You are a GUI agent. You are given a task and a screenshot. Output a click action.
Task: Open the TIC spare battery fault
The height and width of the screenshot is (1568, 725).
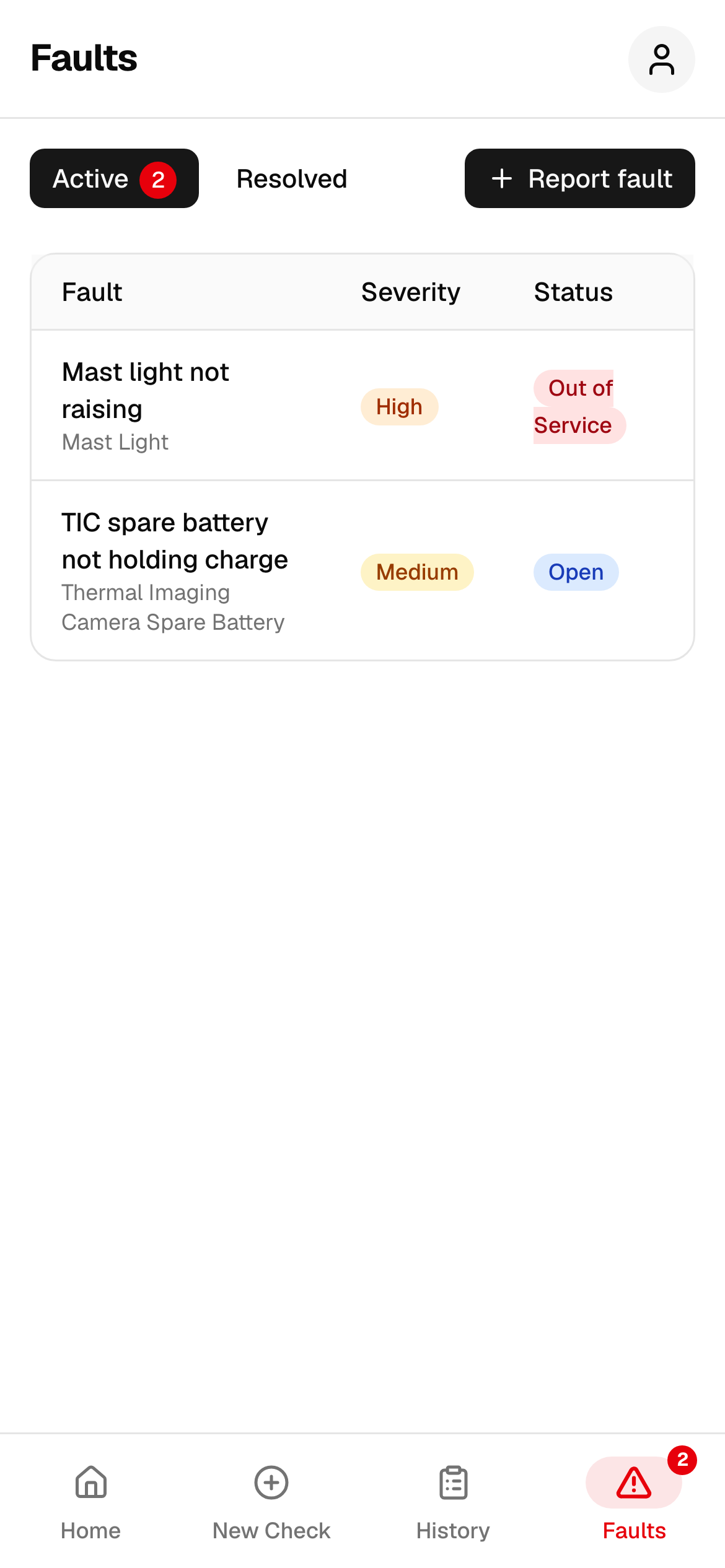(x=362, y=571)
